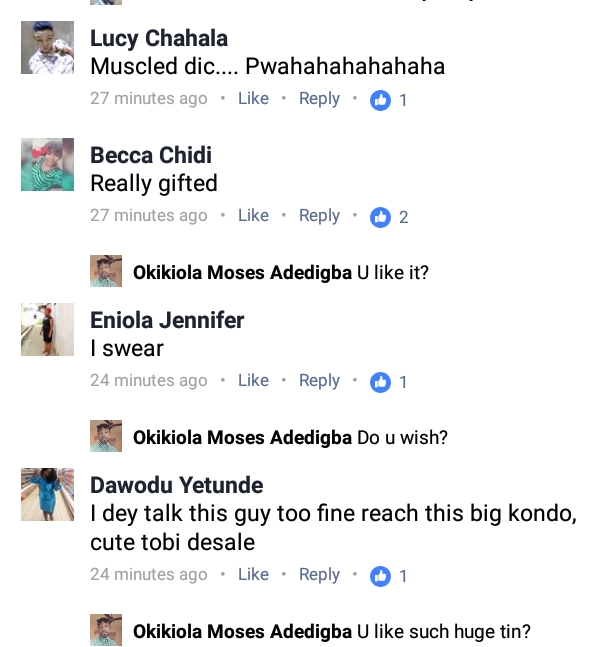Like Becca Chidi's comment
The height and width of the screenshot is (647, 600).
coord(253,216)
